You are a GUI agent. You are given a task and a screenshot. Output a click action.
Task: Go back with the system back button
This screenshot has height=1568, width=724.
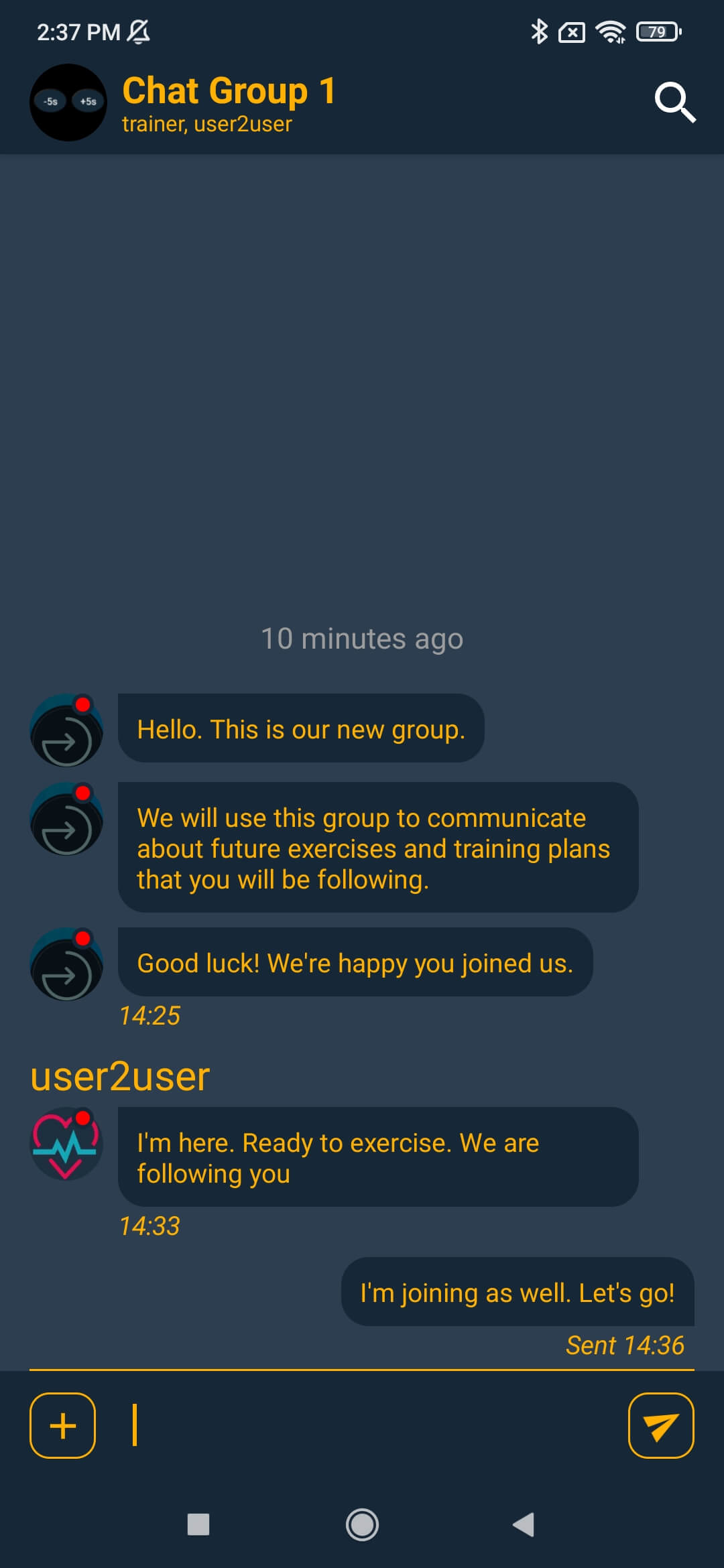coord(524,1524)
